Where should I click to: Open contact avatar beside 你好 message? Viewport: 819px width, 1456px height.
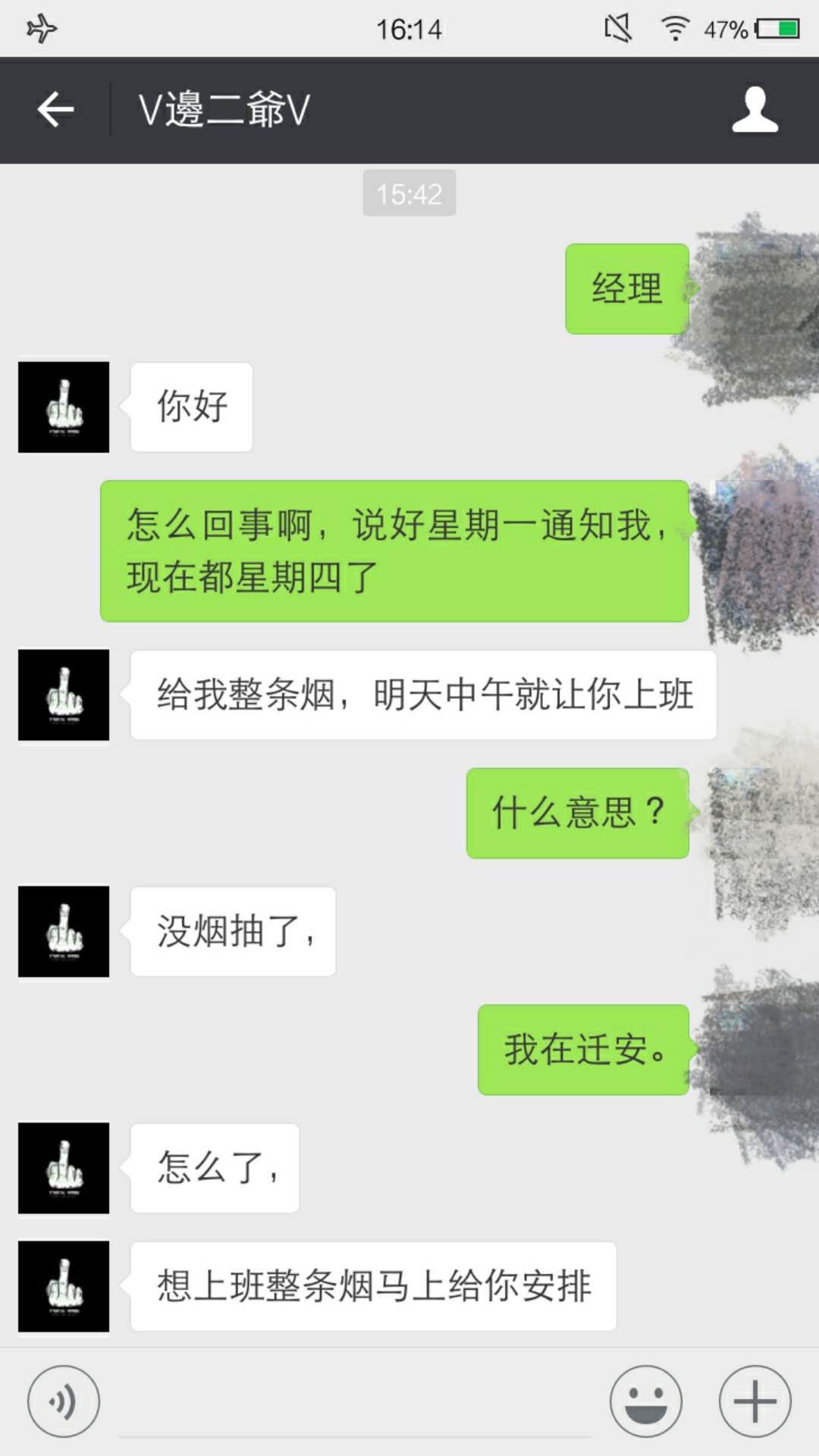tap(64, 407)
